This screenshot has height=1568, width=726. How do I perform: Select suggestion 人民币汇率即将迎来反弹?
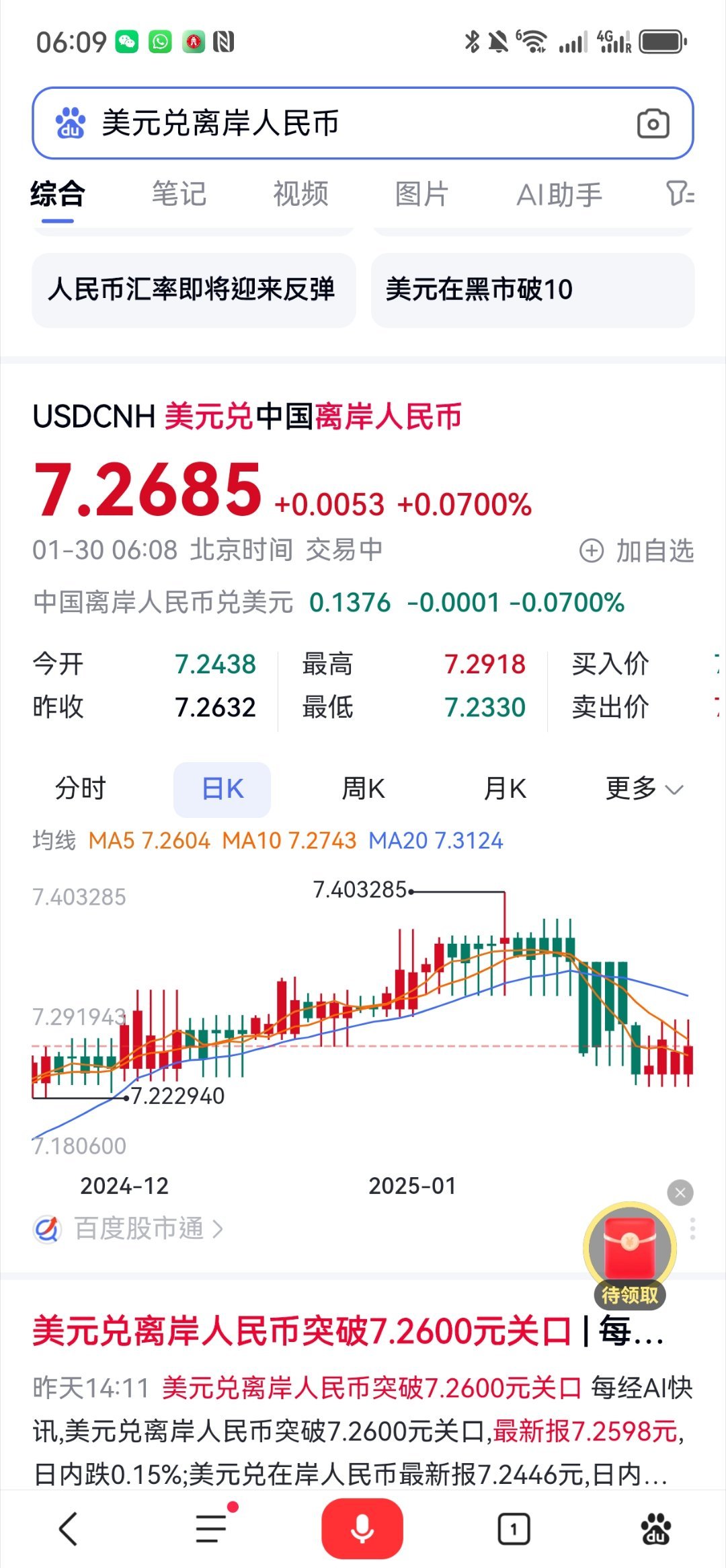coord(193,290)
